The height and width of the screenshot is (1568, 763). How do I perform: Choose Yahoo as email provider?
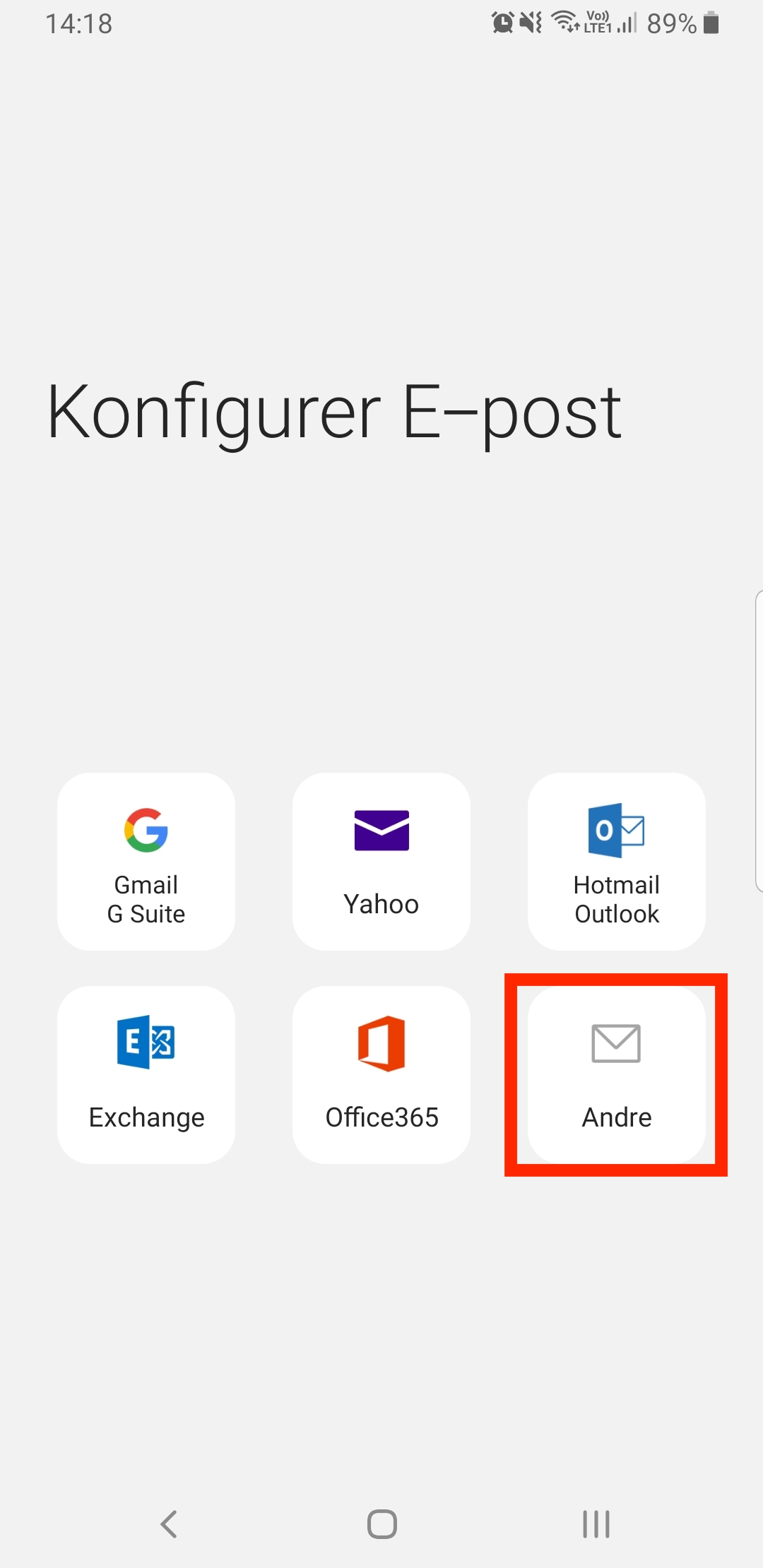click(x=381, y=862)
